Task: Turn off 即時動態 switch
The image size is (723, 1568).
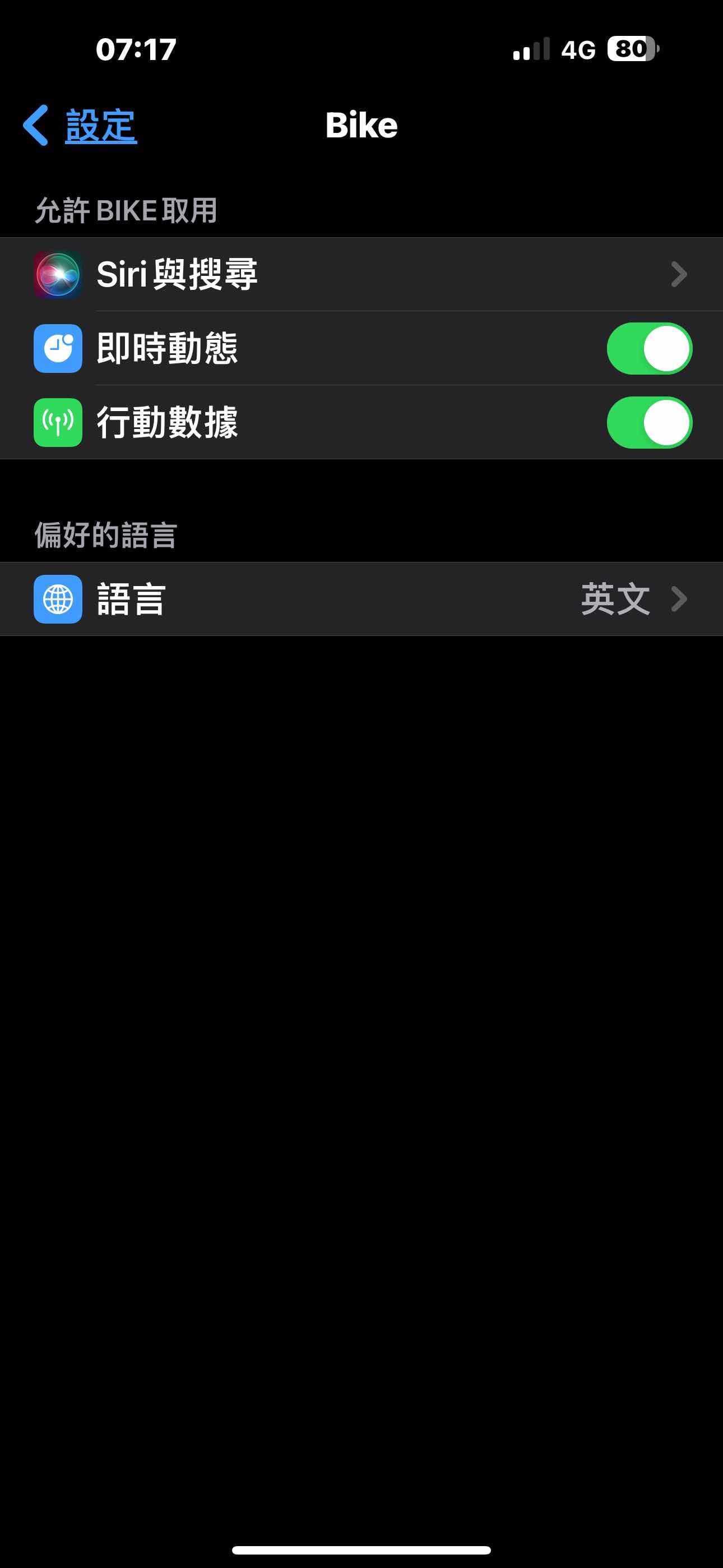Action: [x=649, y=348]
